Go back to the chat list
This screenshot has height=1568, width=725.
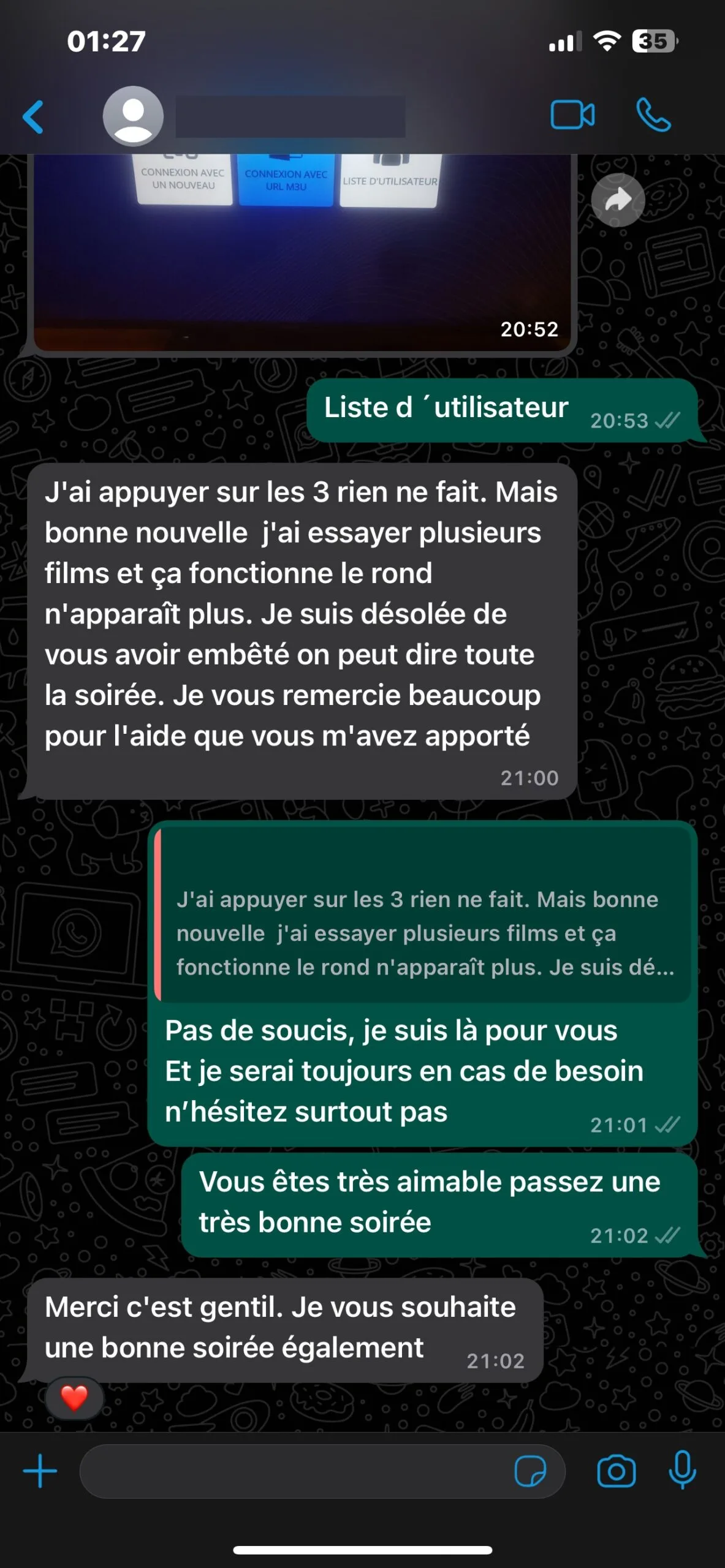34,116
